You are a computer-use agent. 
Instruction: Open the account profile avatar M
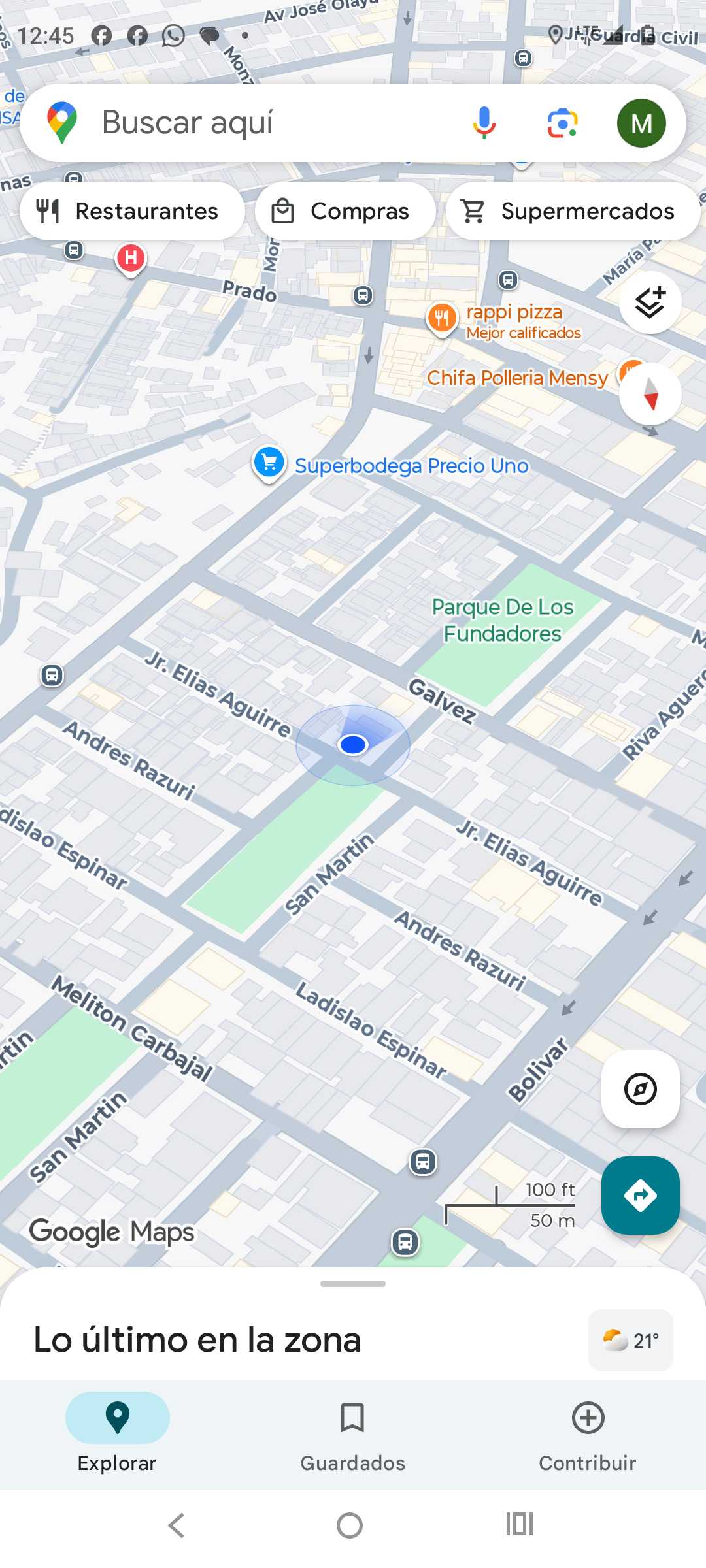coord(641,123)
